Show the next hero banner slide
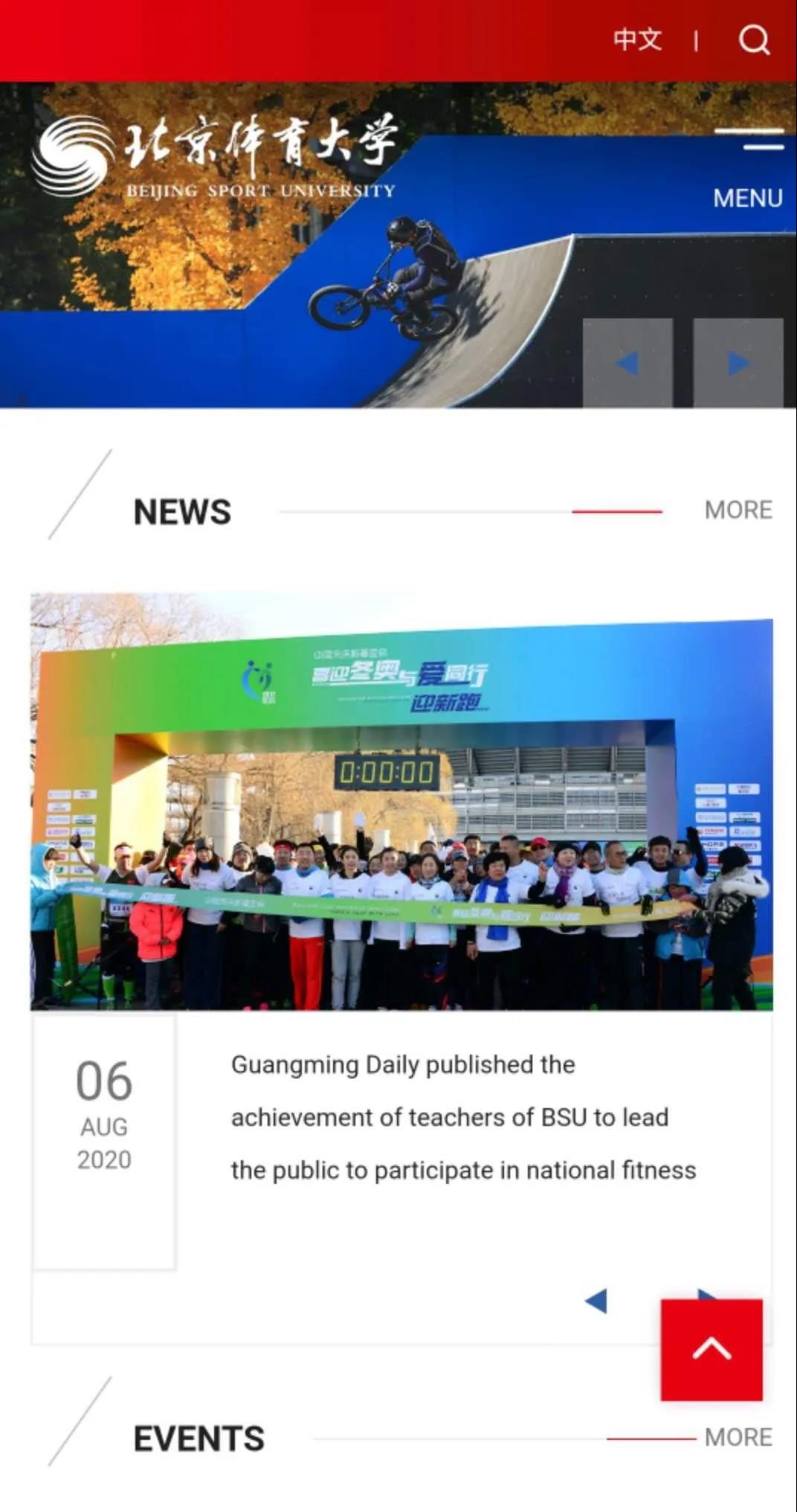The image size is (797, 1512). [x=738, y=363]
